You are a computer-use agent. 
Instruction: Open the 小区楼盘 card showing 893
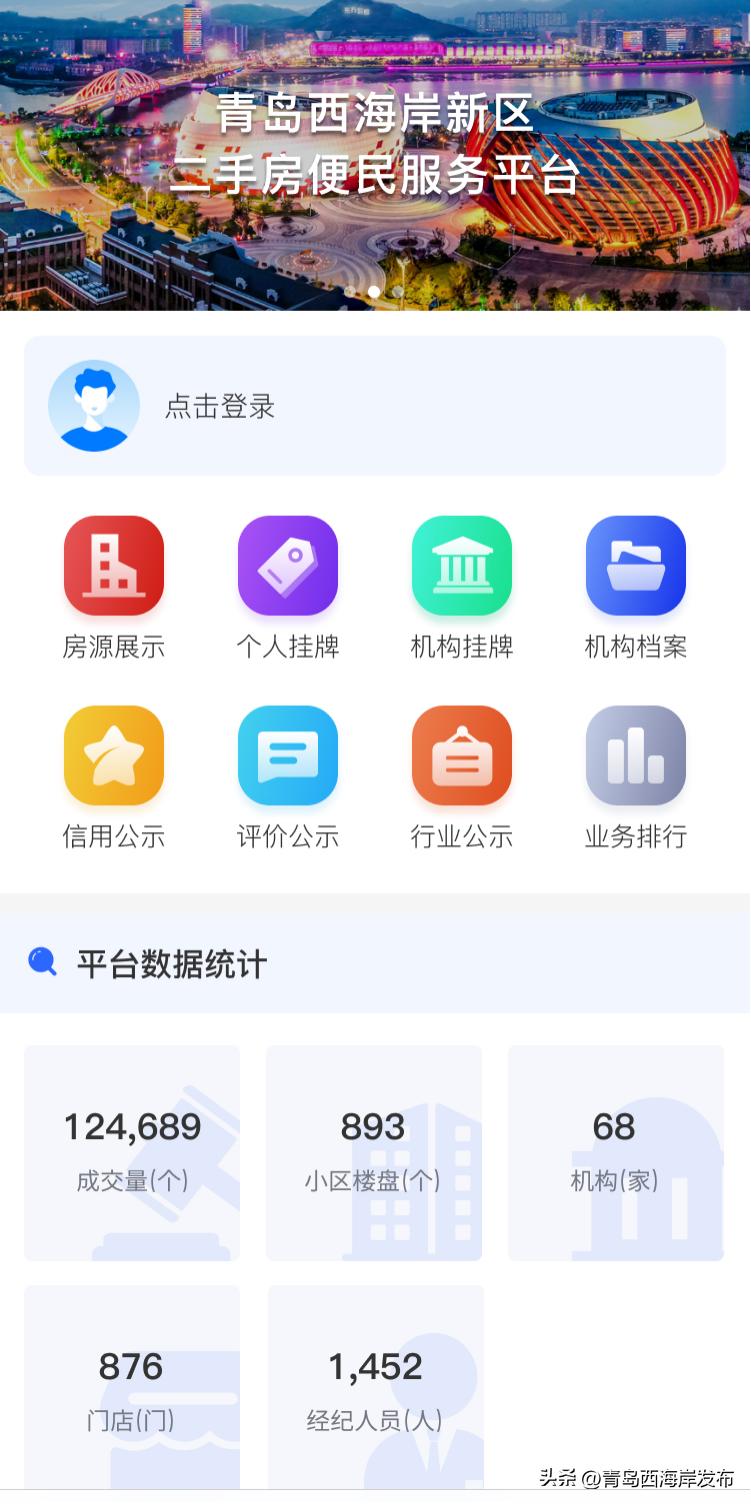tap(374, 1152)
